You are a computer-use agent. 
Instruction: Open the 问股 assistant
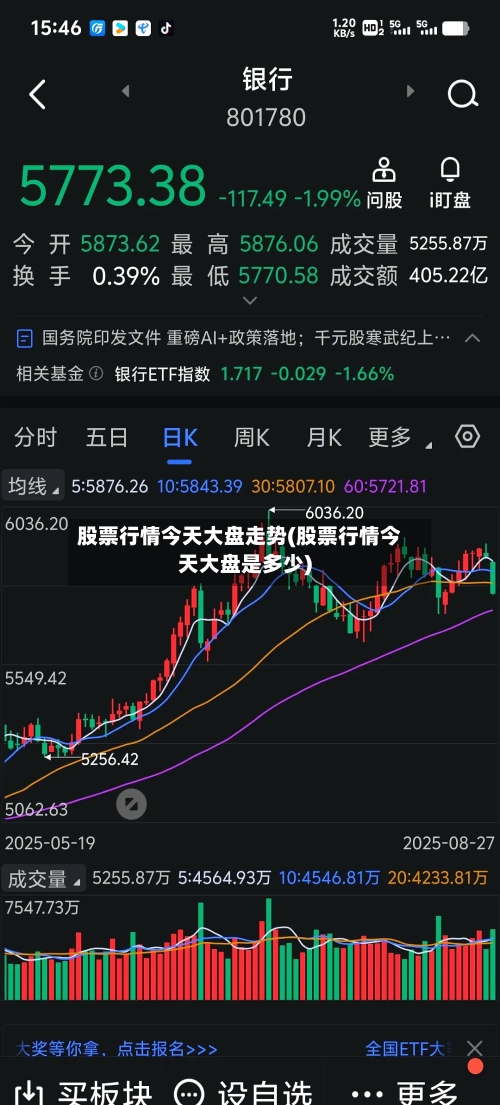click(384, 183)
